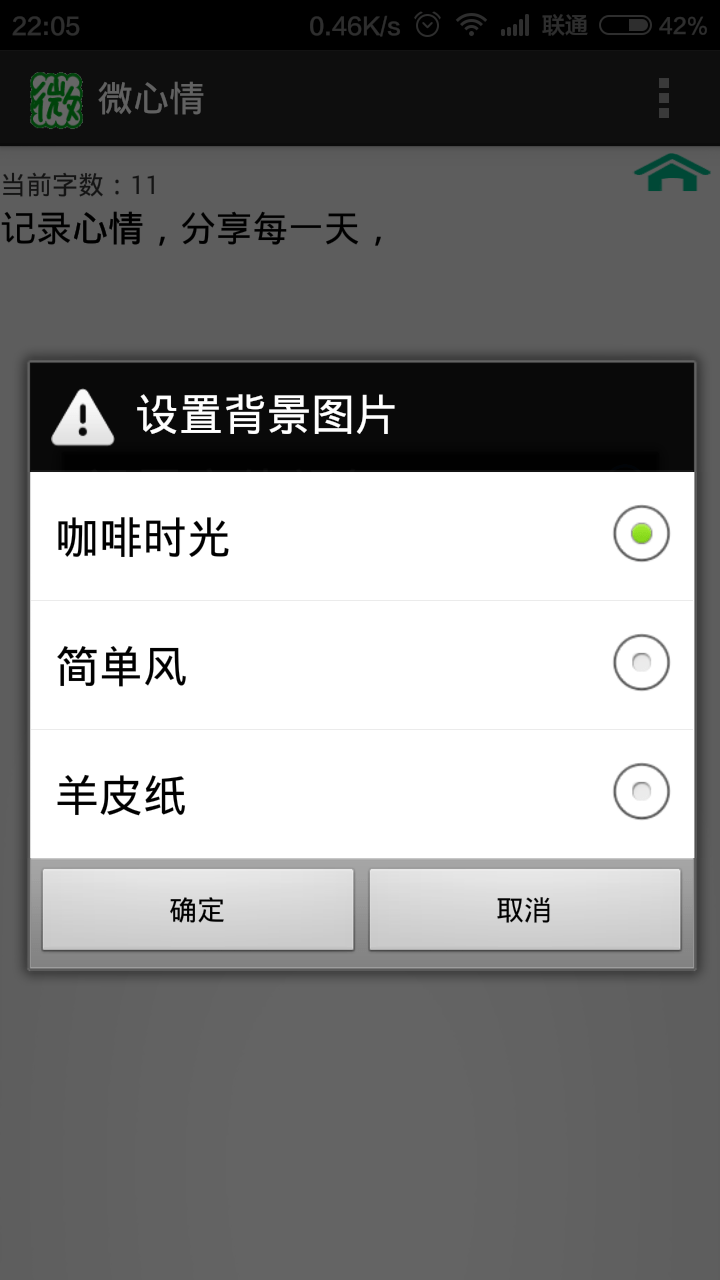The image size is (720, 1280).
Task: Tap the green home icon
Action: coord(674,172)
